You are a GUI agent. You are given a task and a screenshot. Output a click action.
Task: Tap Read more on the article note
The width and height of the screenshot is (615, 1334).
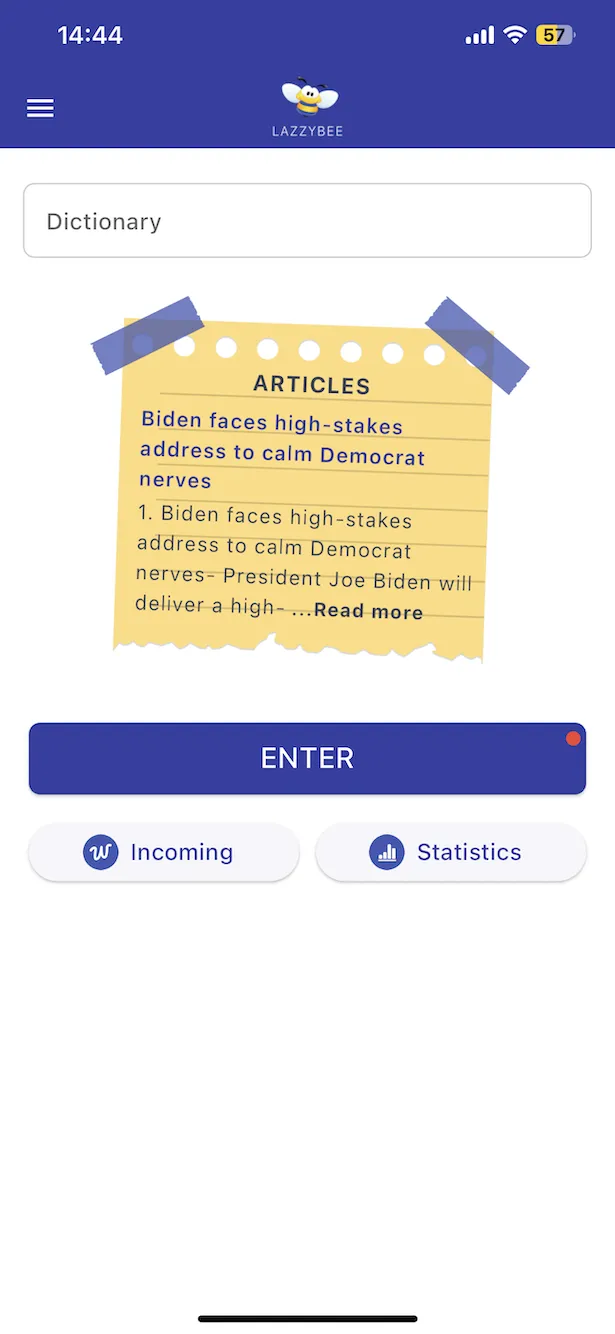pyautogui.click(x=368, y=612)
